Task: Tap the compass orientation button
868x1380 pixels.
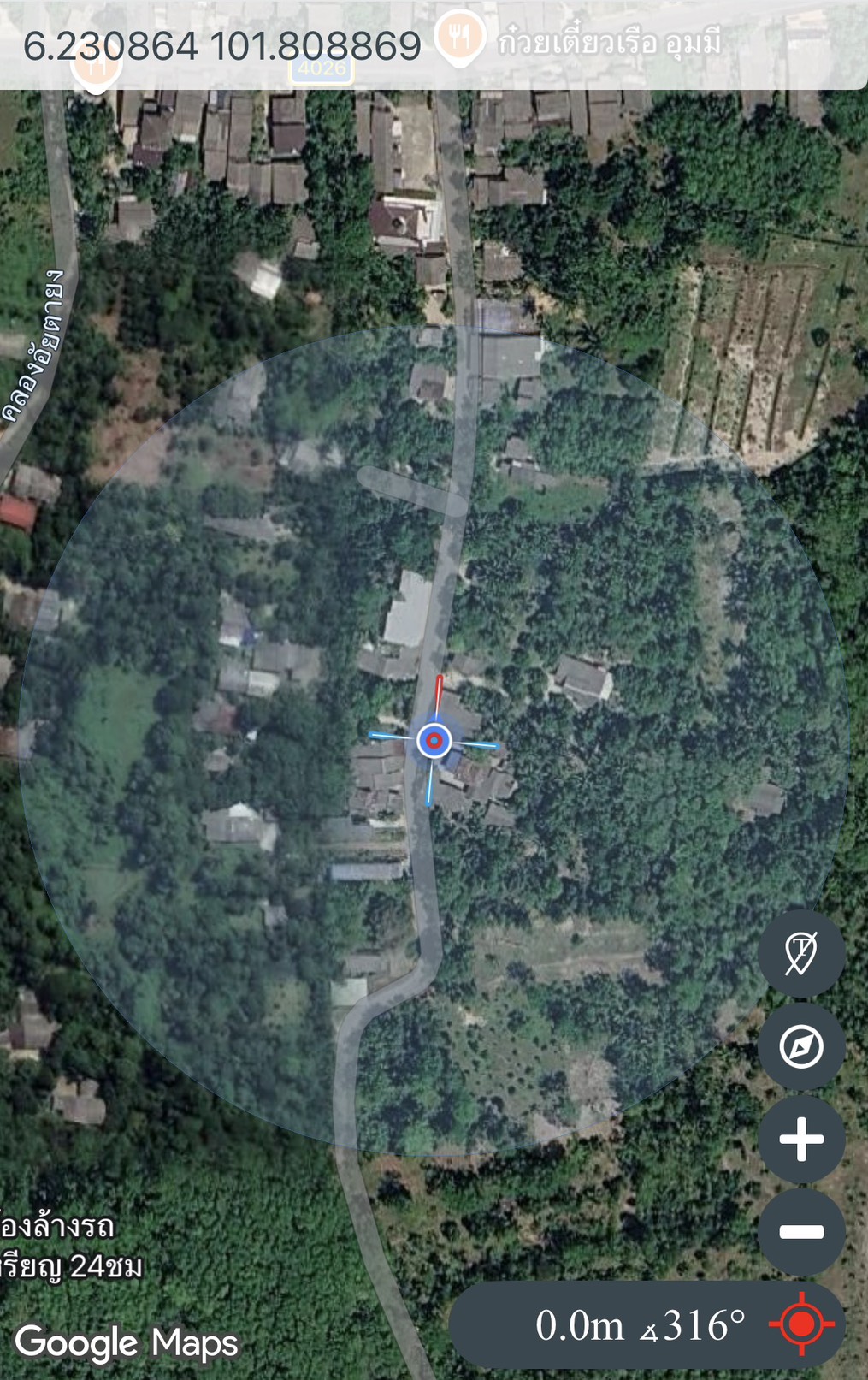Action: coord(801,1046)
